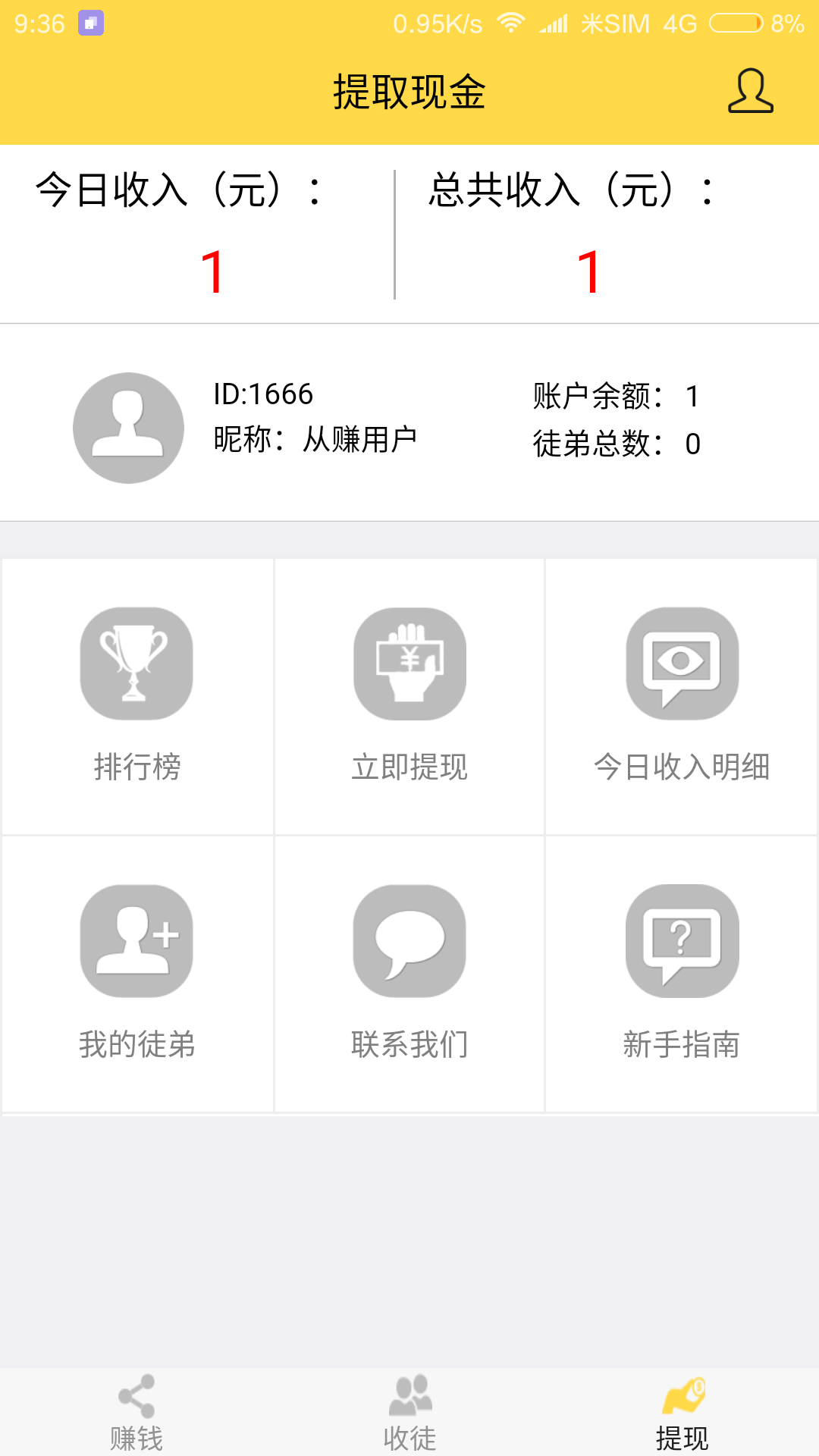
Task: Tap the nickname 从赚用户 text
Action: click(x=362, y=438)
